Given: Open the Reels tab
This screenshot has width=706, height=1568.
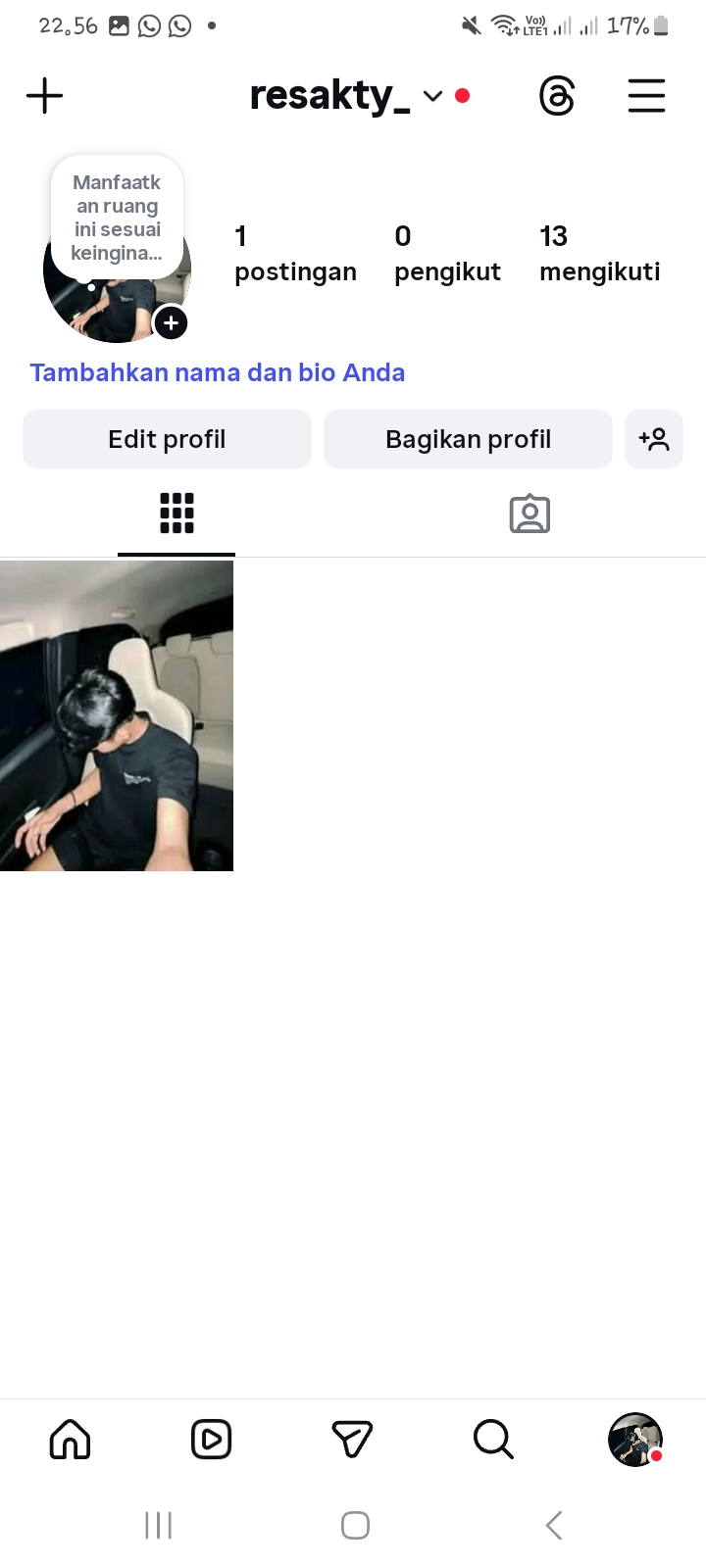Looking at the screenshot, I should point(211,1440).
